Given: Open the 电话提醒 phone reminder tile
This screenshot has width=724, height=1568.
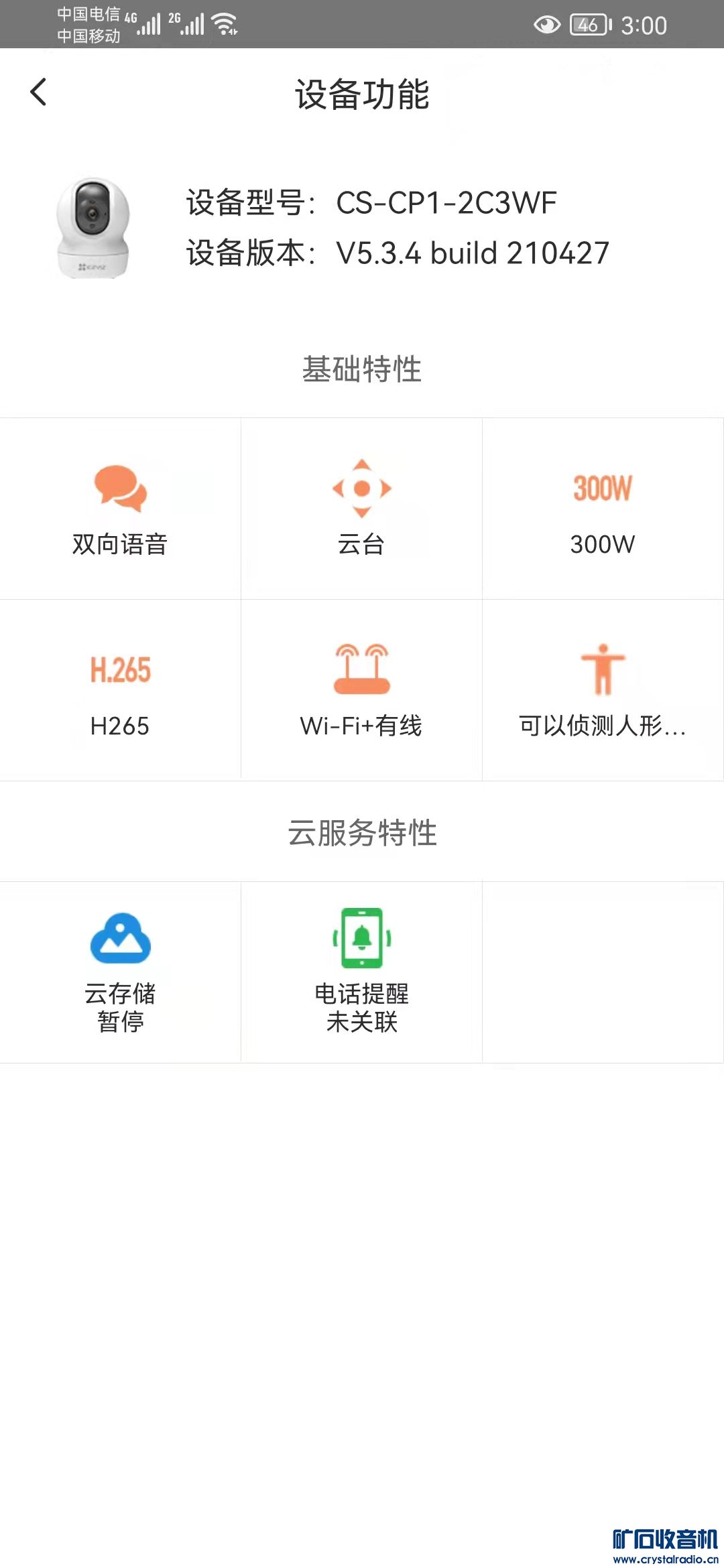Looking at the screenshot, I should point(362,972).
